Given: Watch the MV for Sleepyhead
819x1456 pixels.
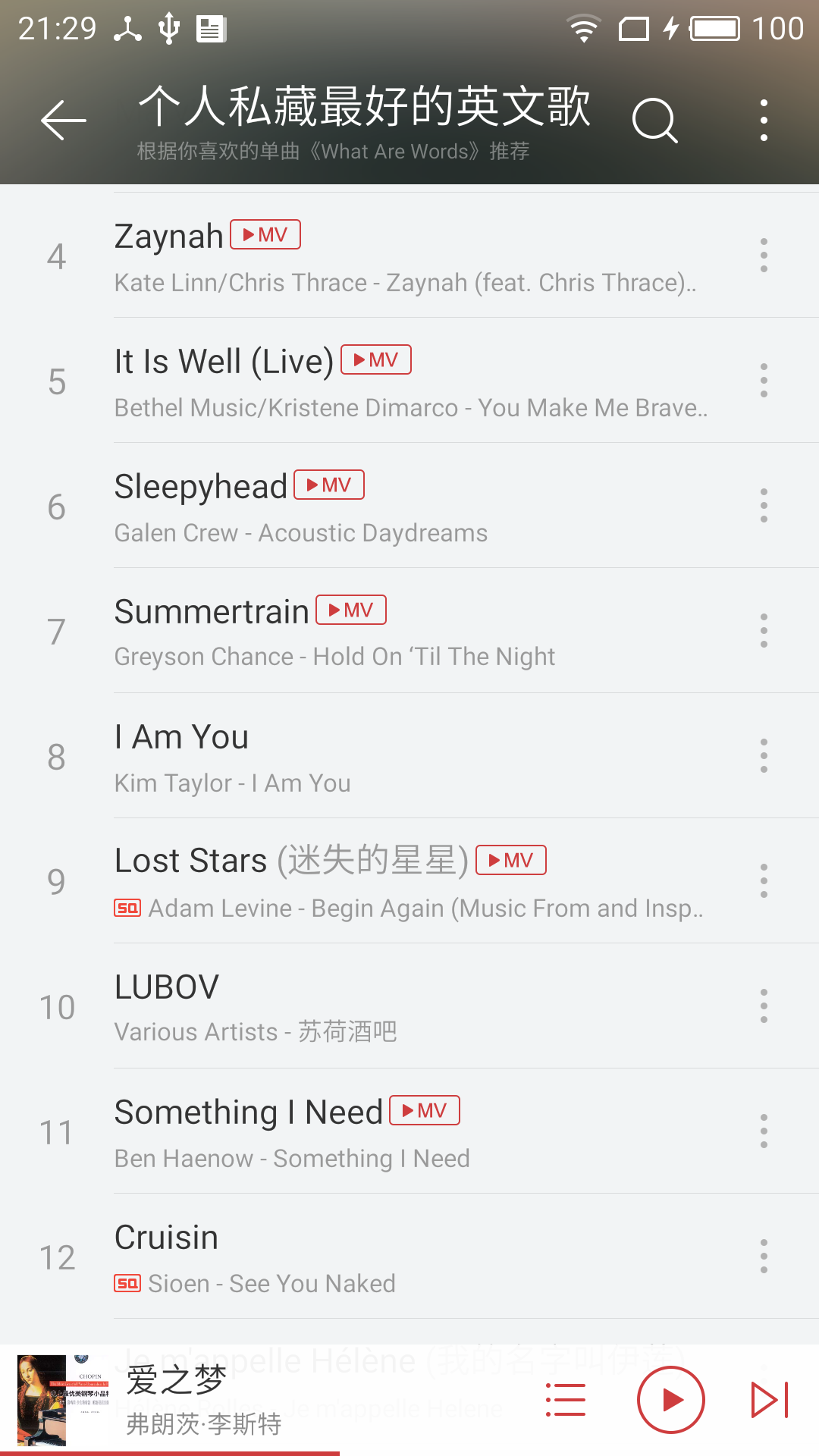Looking at the screenshot, I should point(329,485).
